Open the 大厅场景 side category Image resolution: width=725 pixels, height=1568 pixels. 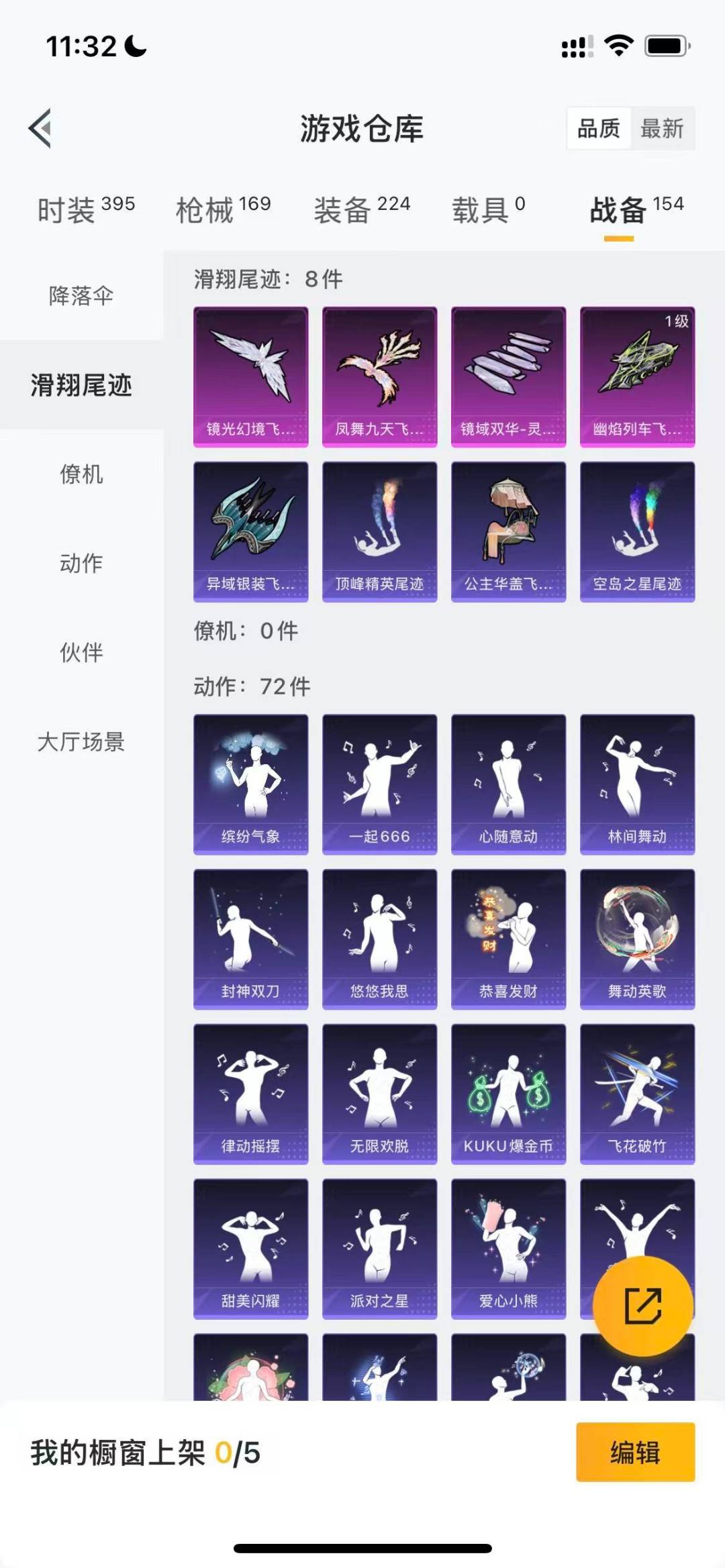81,741
